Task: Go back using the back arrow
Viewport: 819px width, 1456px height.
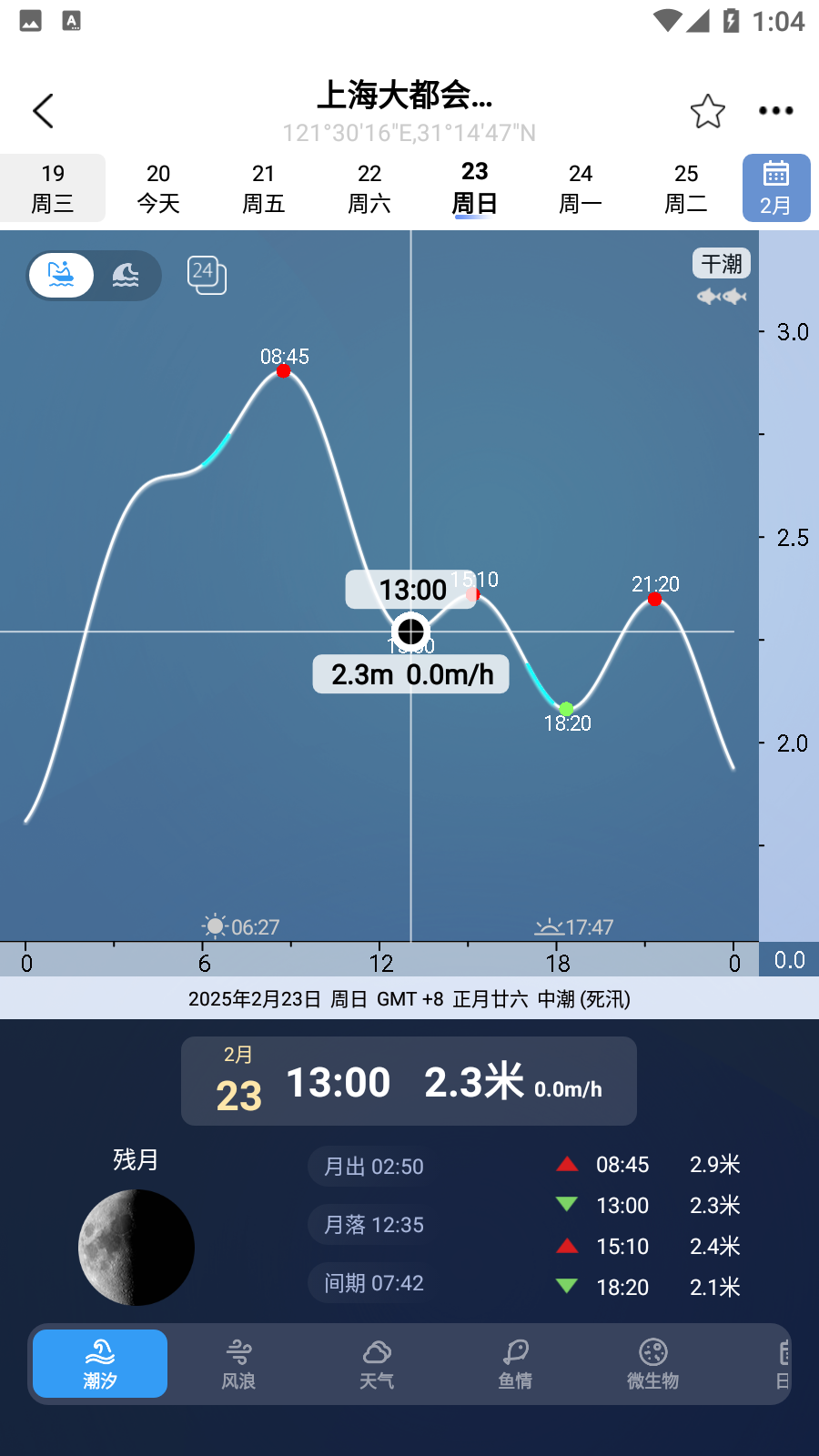Action: pos(43,111)
